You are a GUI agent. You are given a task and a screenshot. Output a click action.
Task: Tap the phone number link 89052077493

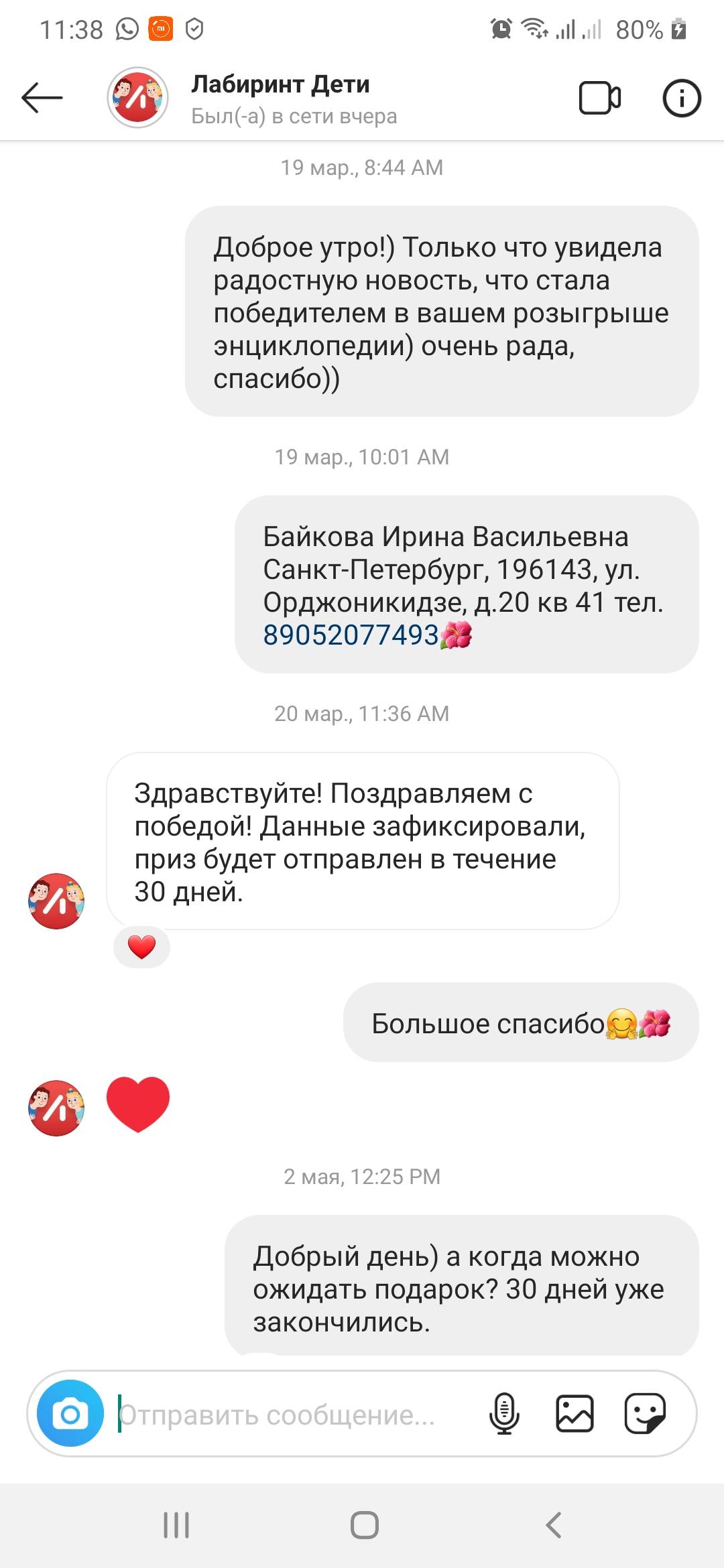point(351,635)
